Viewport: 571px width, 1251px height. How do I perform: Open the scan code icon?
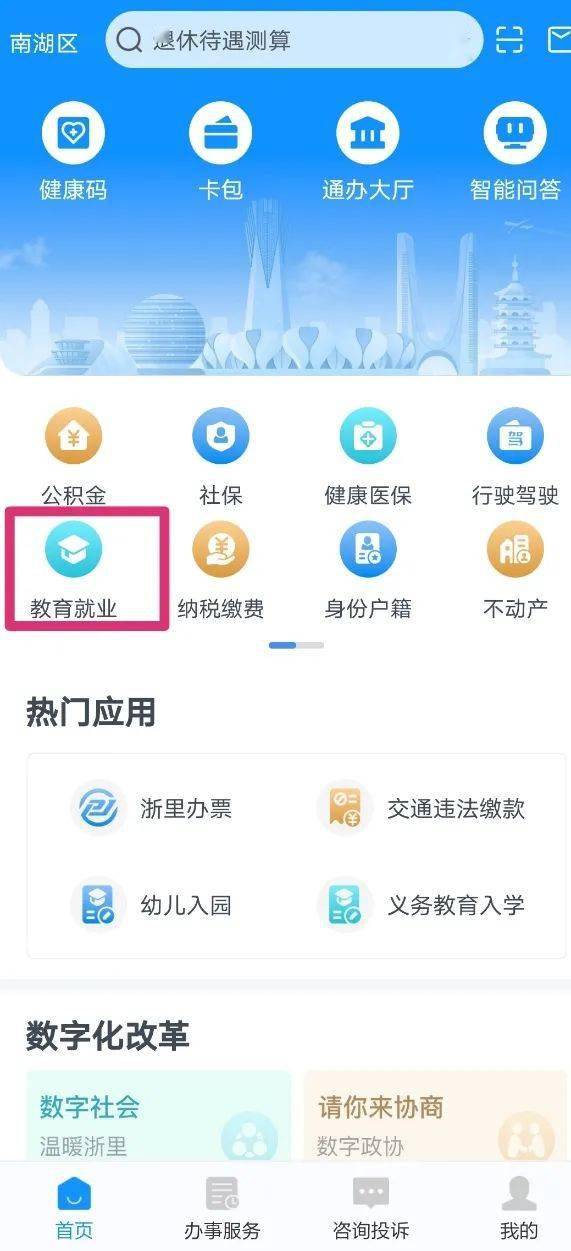point(510,40)
